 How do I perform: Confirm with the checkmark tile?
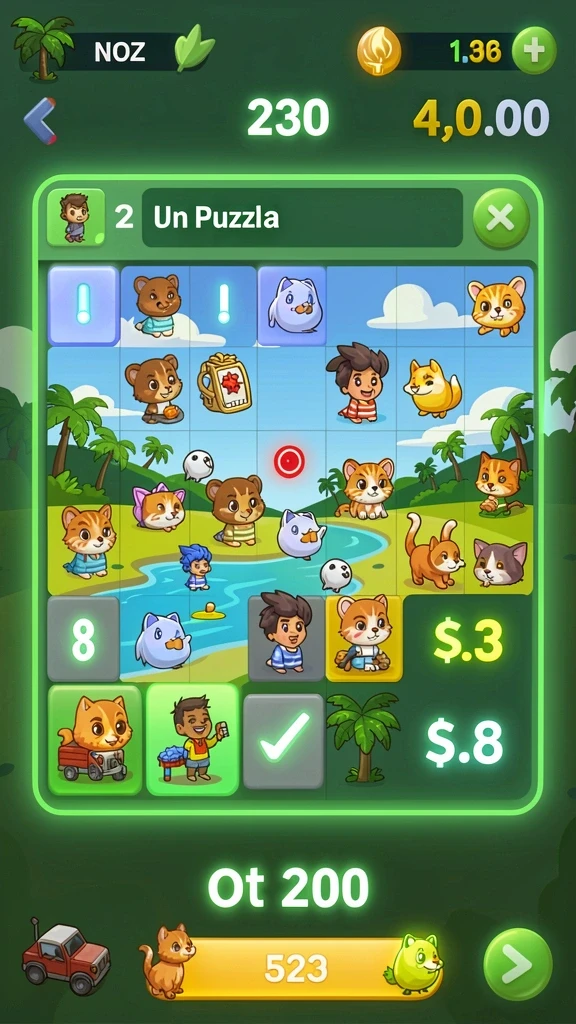coord(284,741)
